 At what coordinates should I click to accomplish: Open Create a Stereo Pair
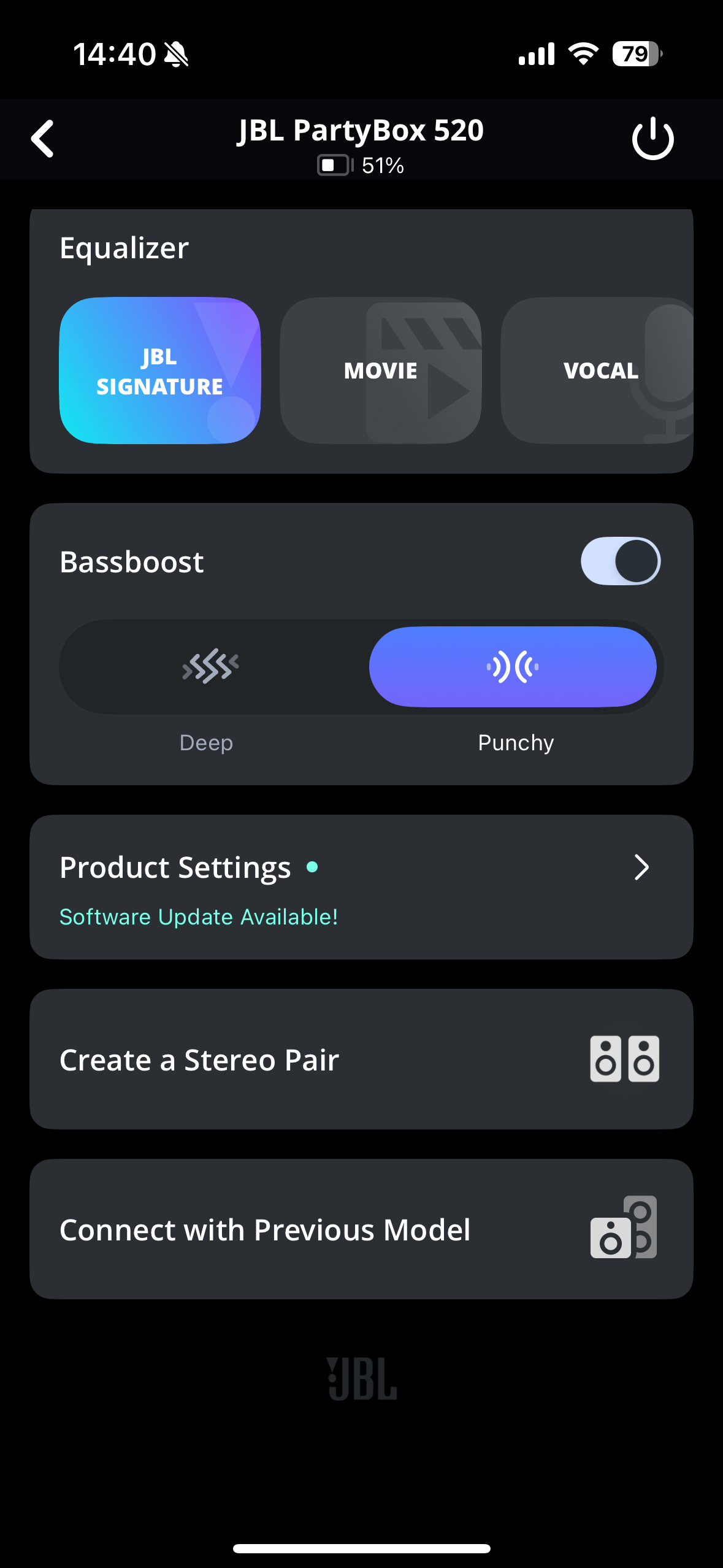tap(361, 1059)
